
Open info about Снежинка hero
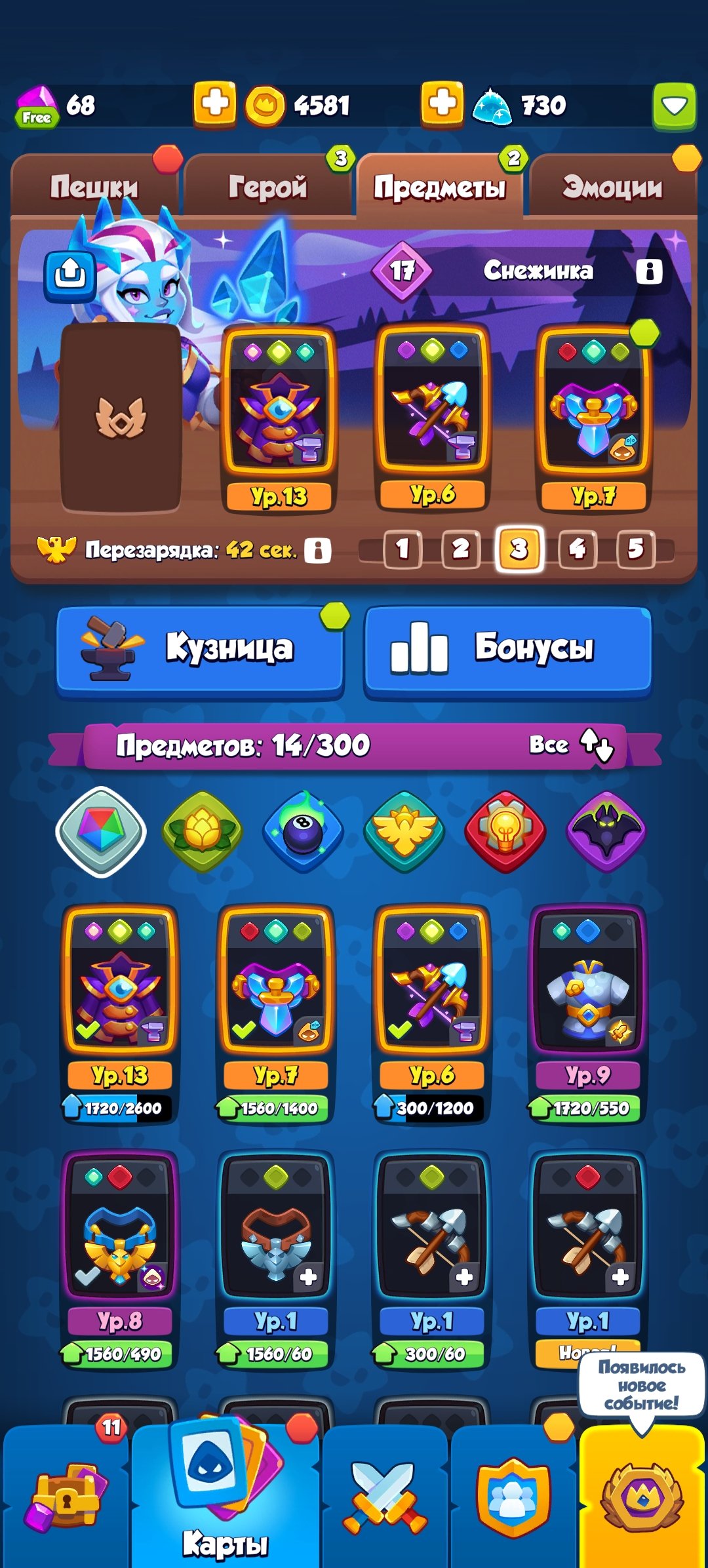(x=649, y=271)
